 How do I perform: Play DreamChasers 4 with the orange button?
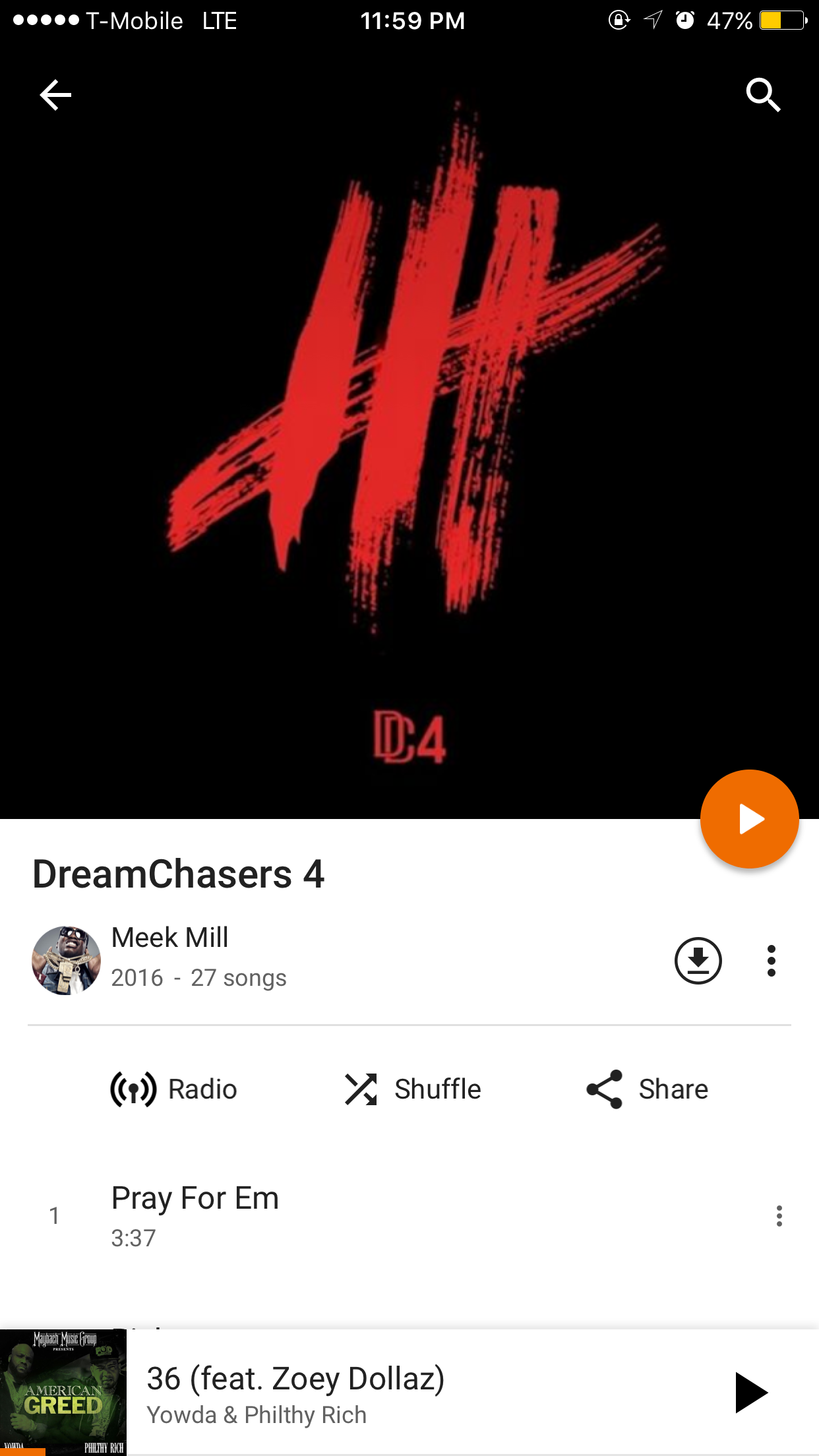pos(749,819)
